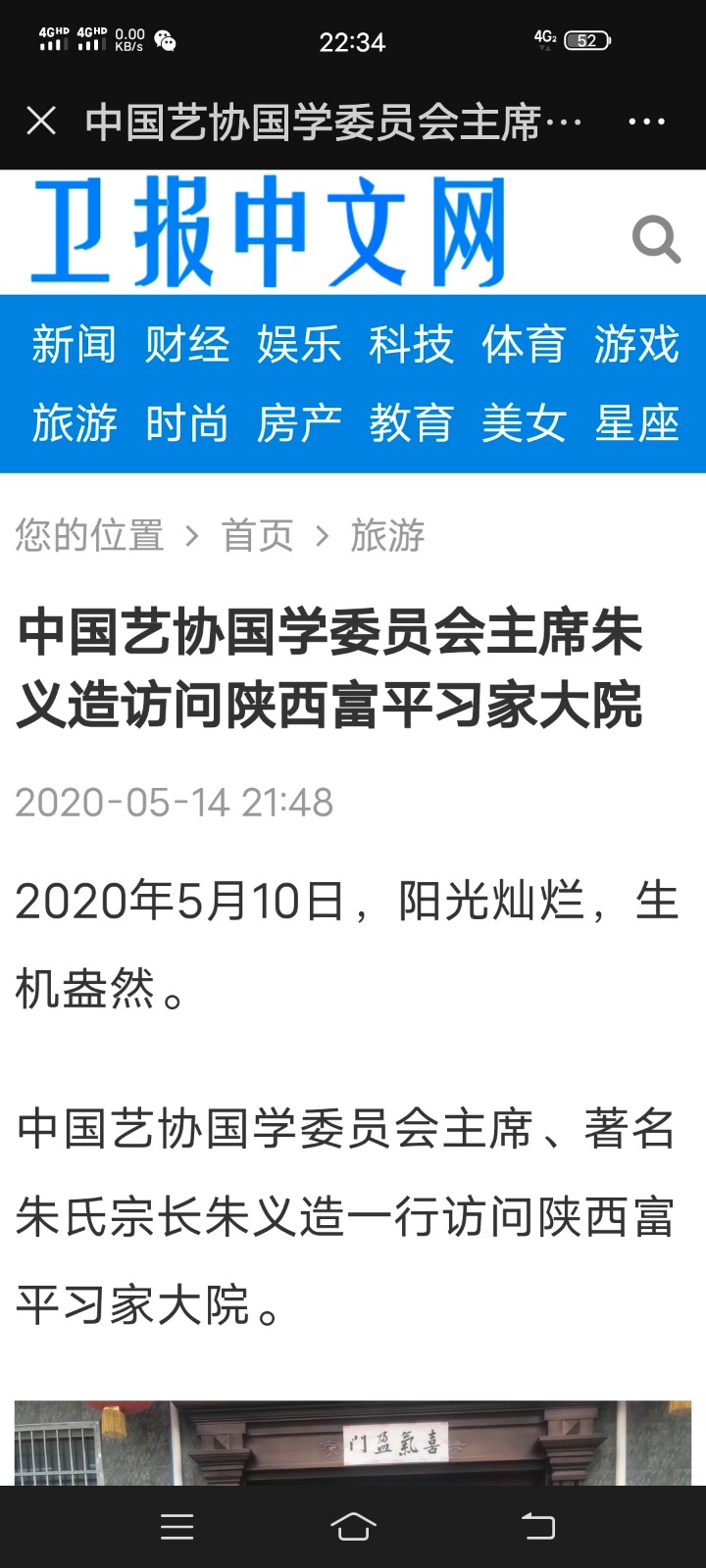
Task: Tap the 旅游 breadcrumb link
Action: [387, 536]
